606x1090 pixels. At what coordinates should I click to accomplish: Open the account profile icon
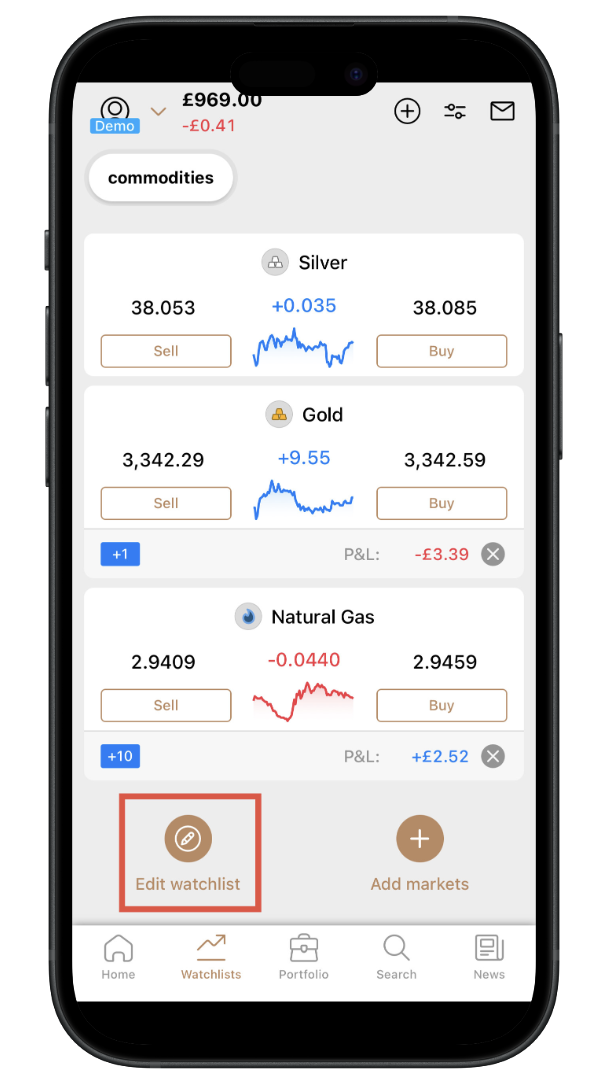pyautogui.click(x=115, y=110)
